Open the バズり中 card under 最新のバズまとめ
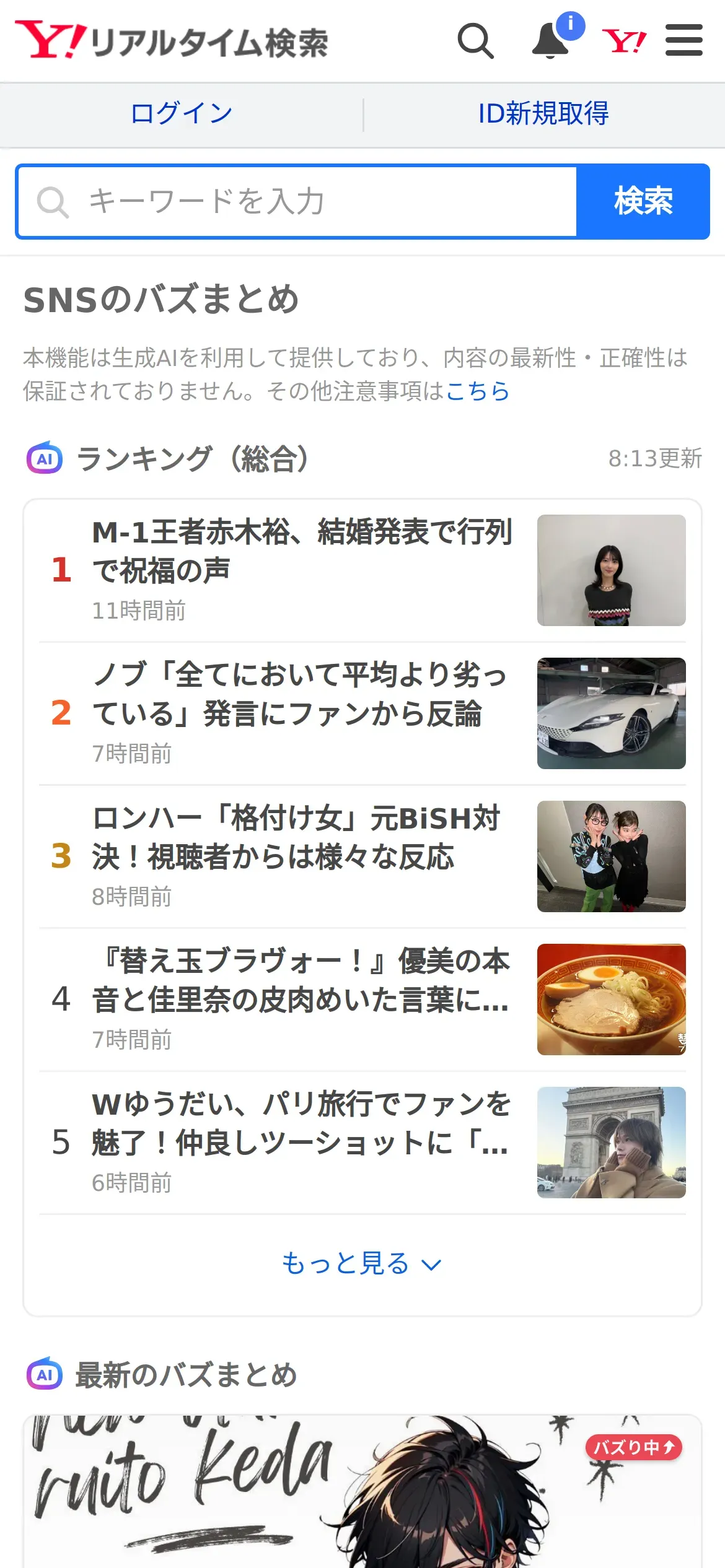This screenshot has width=725, height=1568. pyautogui.click(x=362, y=1492)
